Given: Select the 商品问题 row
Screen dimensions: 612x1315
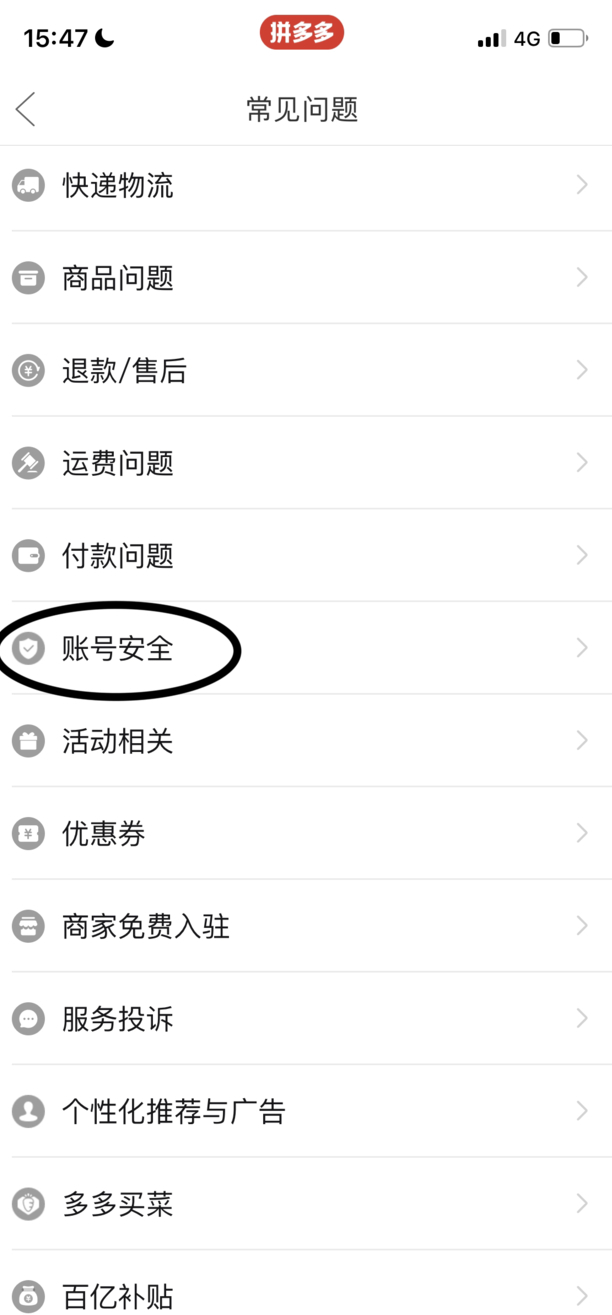Looking at the screenshot, I should 118,278.
